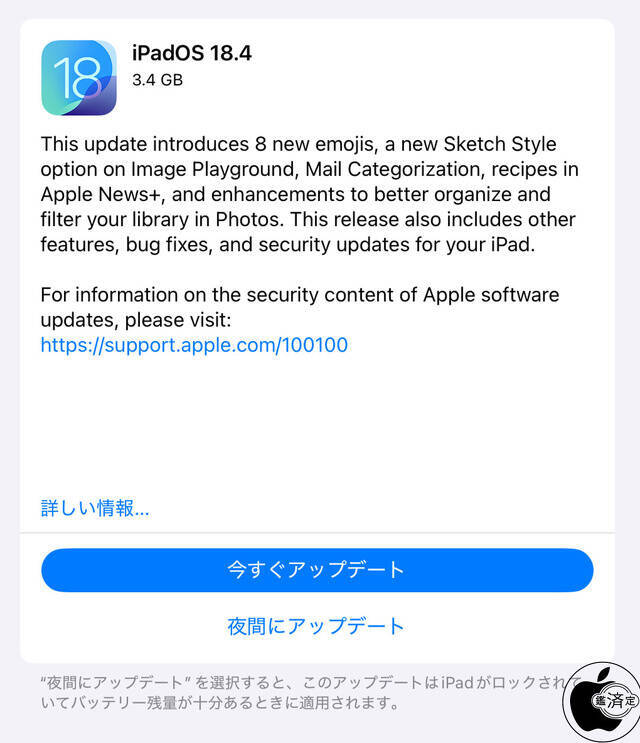Select 夜間にアップデート to update overnight

(x=317, y=627)
